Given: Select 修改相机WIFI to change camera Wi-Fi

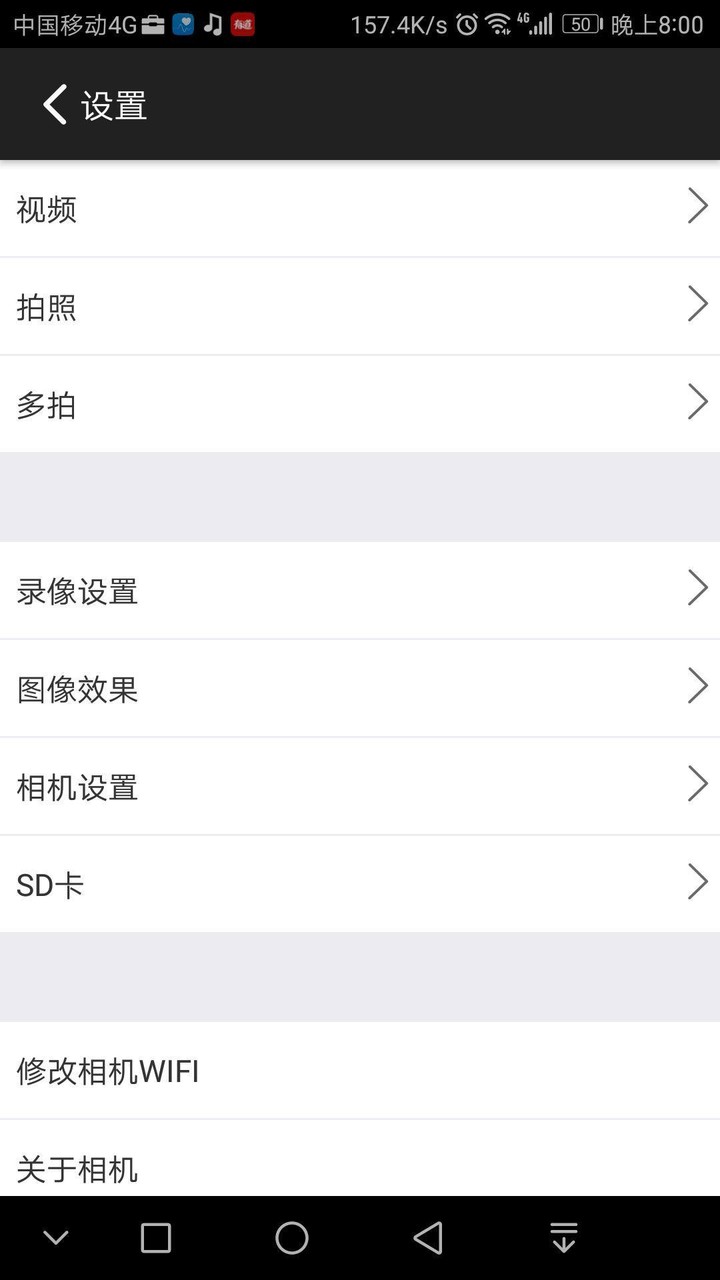Looking at the screenshot, I should pos(360,1070).
